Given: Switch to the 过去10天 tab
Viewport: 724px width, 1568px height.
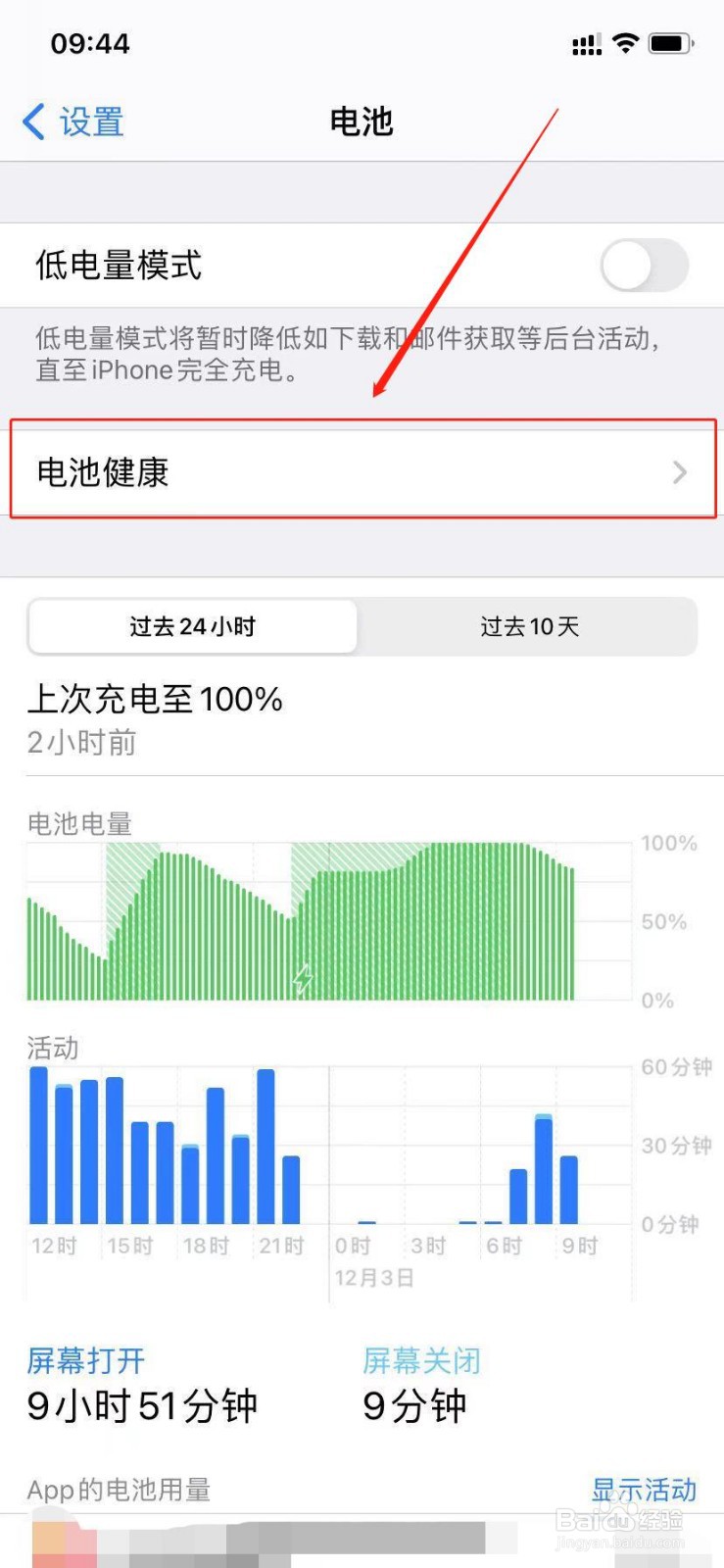Looking at the screenshot, I should point(529,627).
